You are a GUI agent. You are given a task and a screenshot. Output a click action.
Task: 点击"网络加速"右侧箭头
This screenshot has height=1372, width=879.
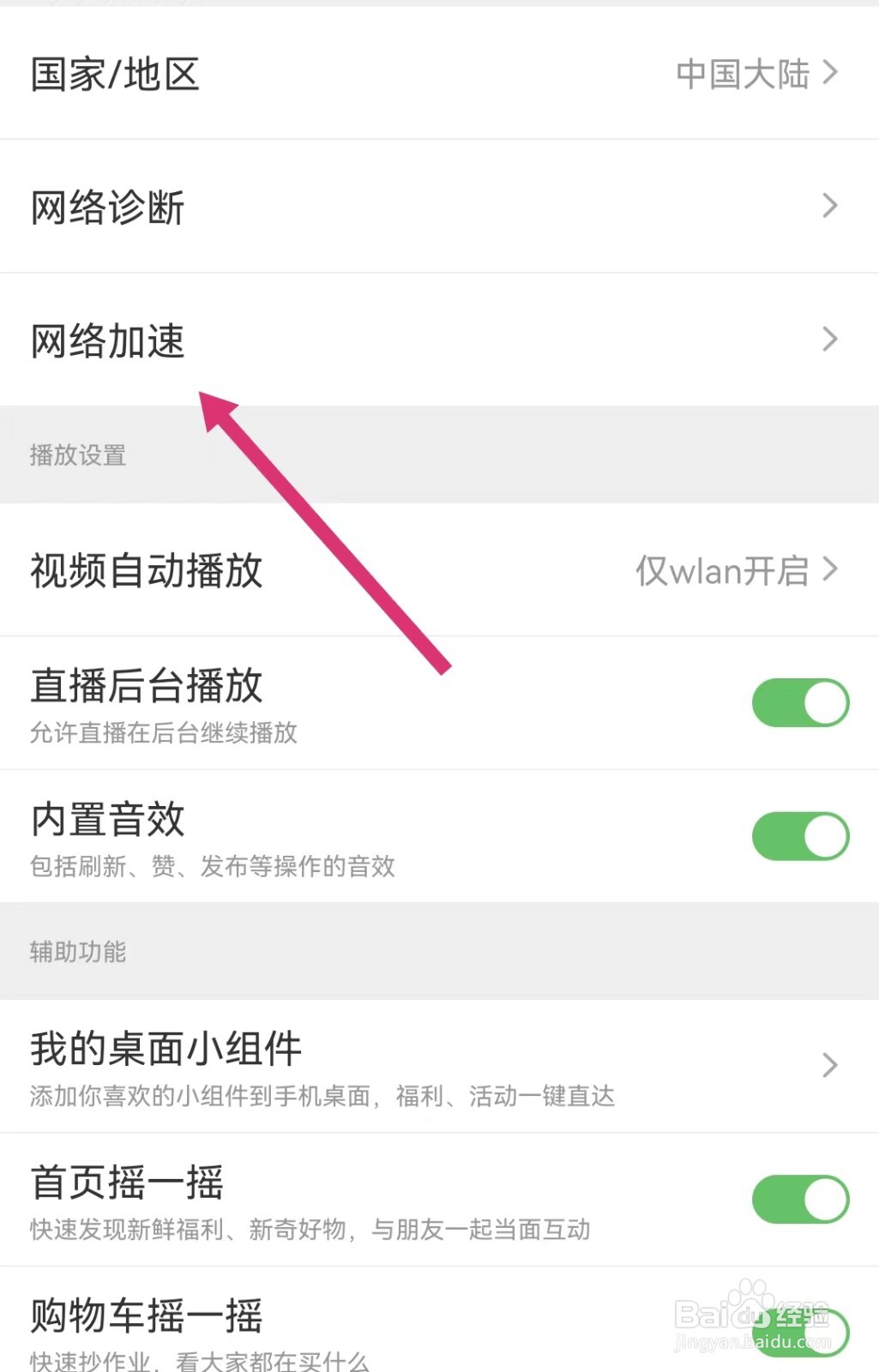click(829, 340)
